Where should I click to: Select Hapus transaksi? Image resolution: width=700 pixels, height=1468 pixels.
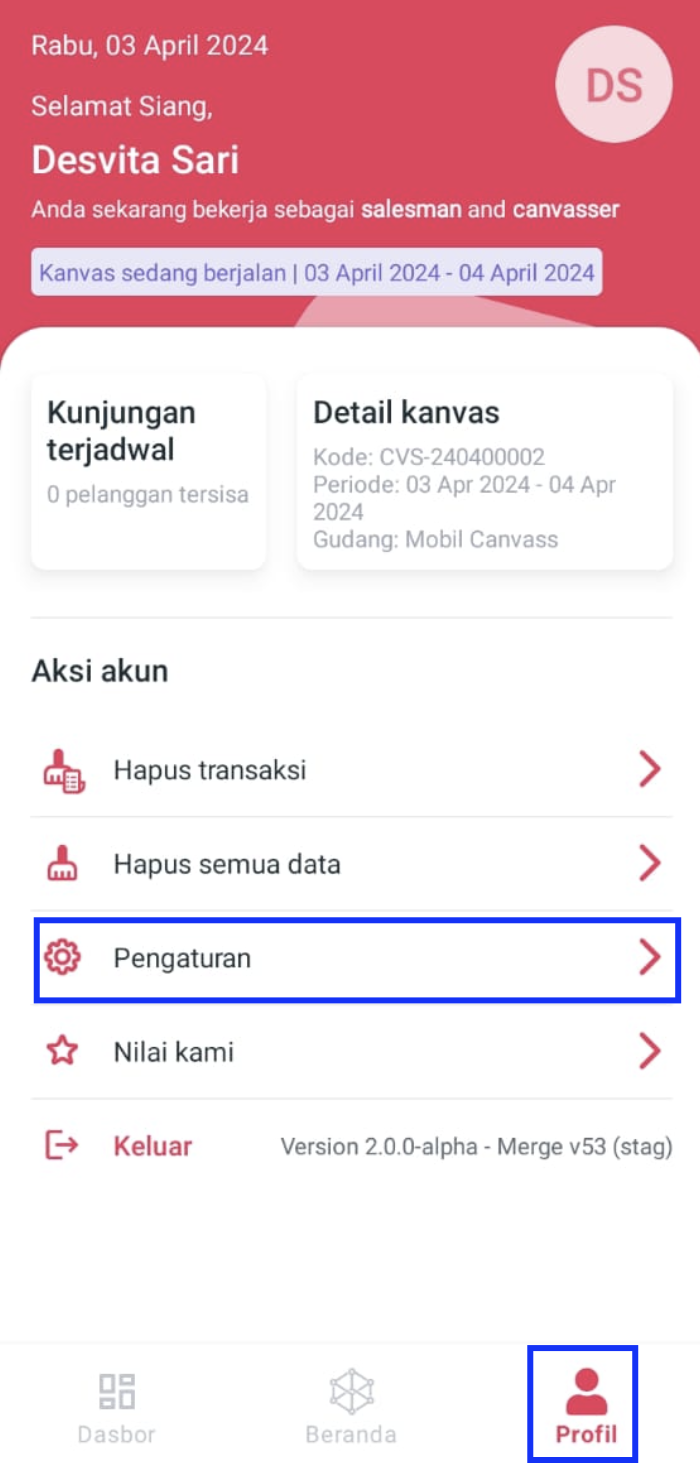350,770
